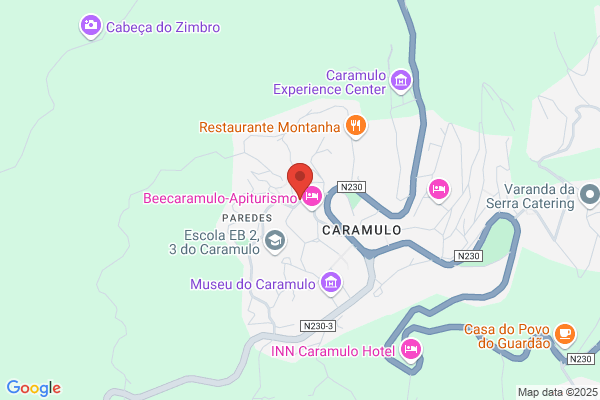Image resolution: width=600 pixels, height=400 pixels.
Task: Select Casa do Povo do Guardão marker
Action: (x=565, y=335)
